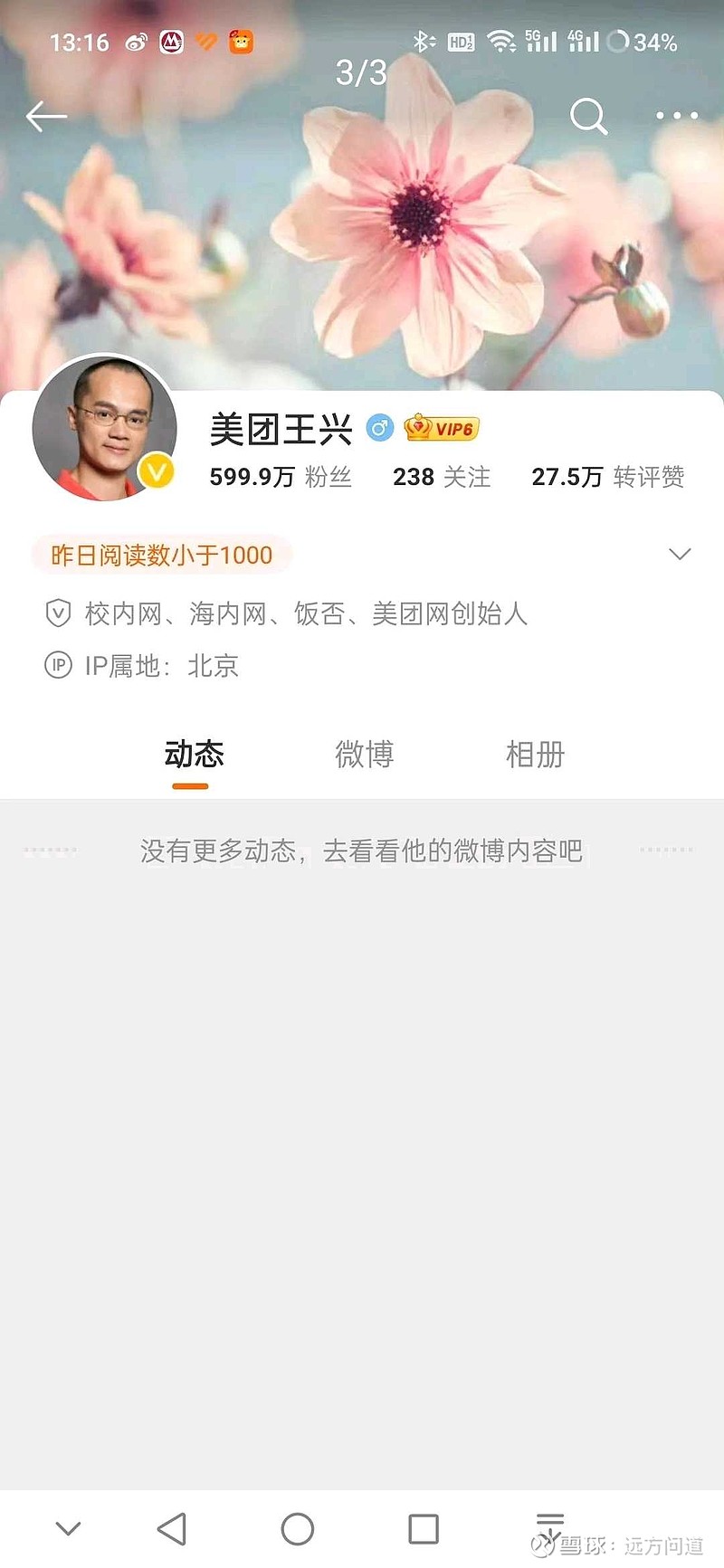724x1568 pixels.
Task: Open the VIP6 membership badge
Action: pyautogui.click(x=443, y=428)
